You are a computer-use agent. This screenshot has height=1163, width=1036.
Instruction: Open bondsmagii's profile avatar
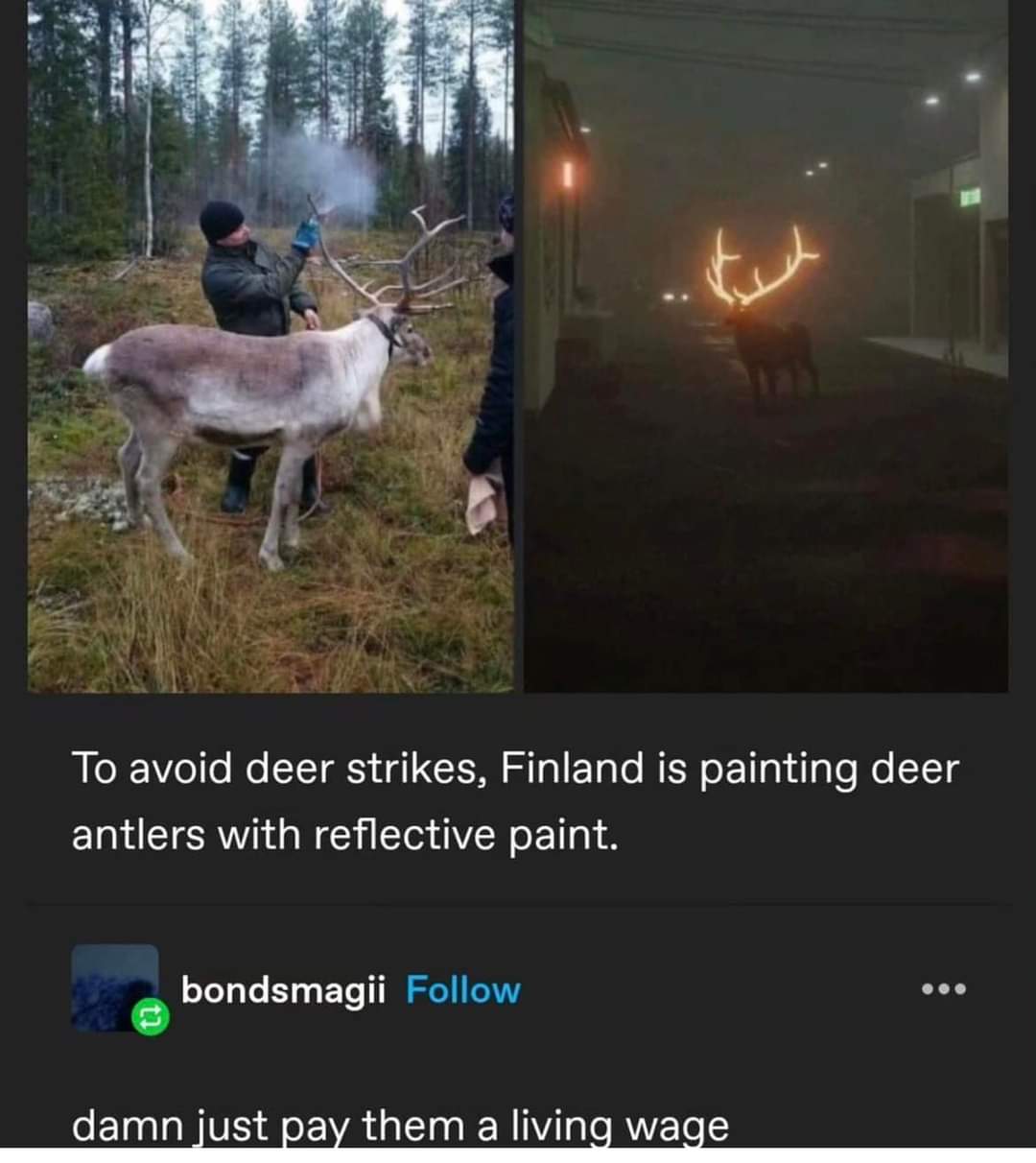click(114, 986)
